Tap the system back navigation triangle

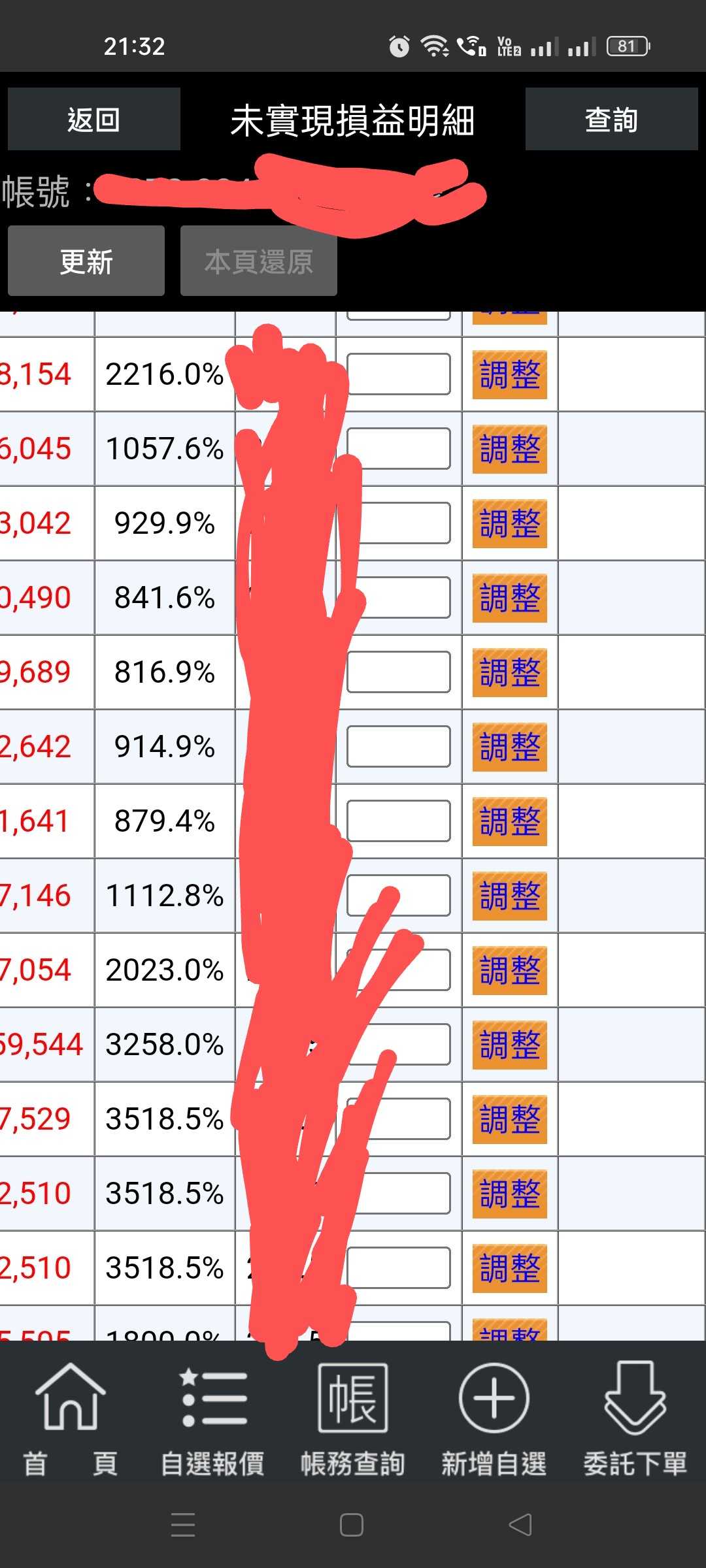point(520,1525)
